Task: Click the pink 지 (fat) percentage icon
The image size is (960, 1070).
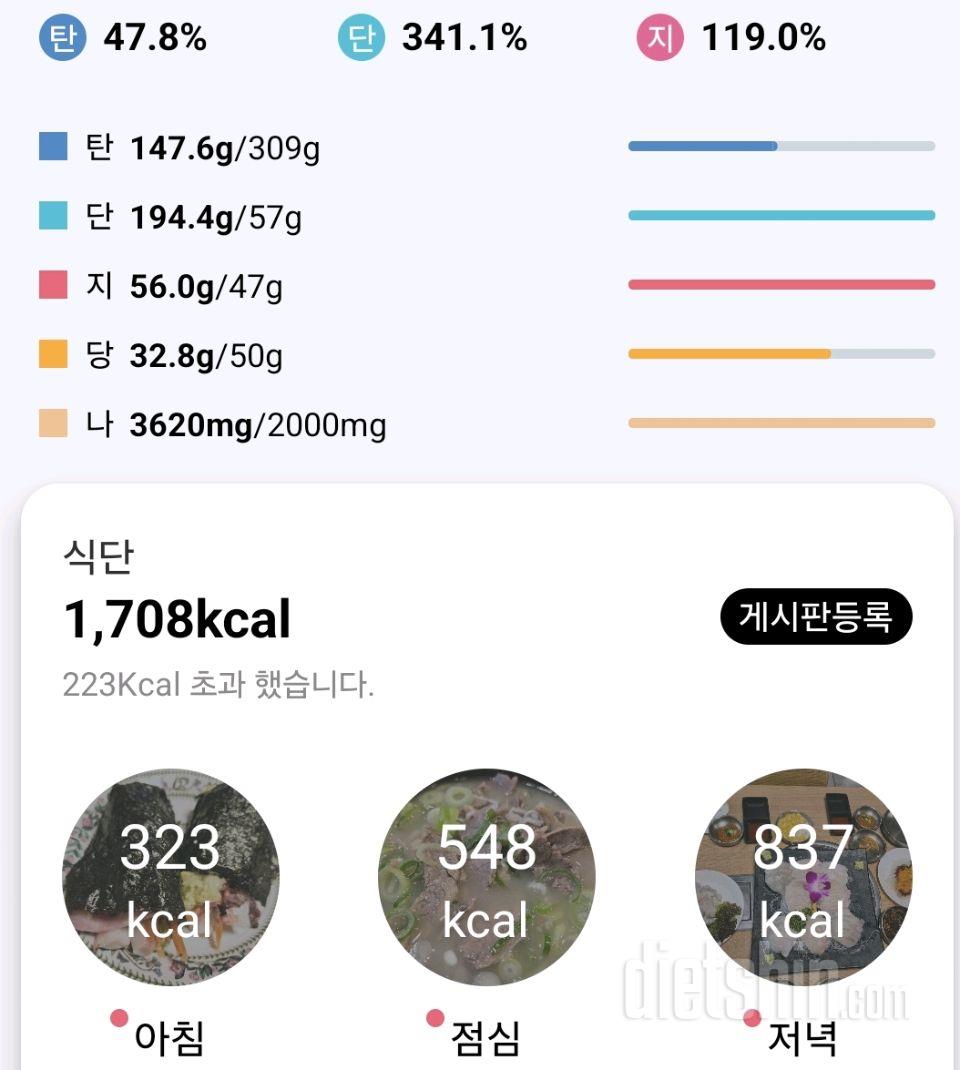Action: (662, 37)
